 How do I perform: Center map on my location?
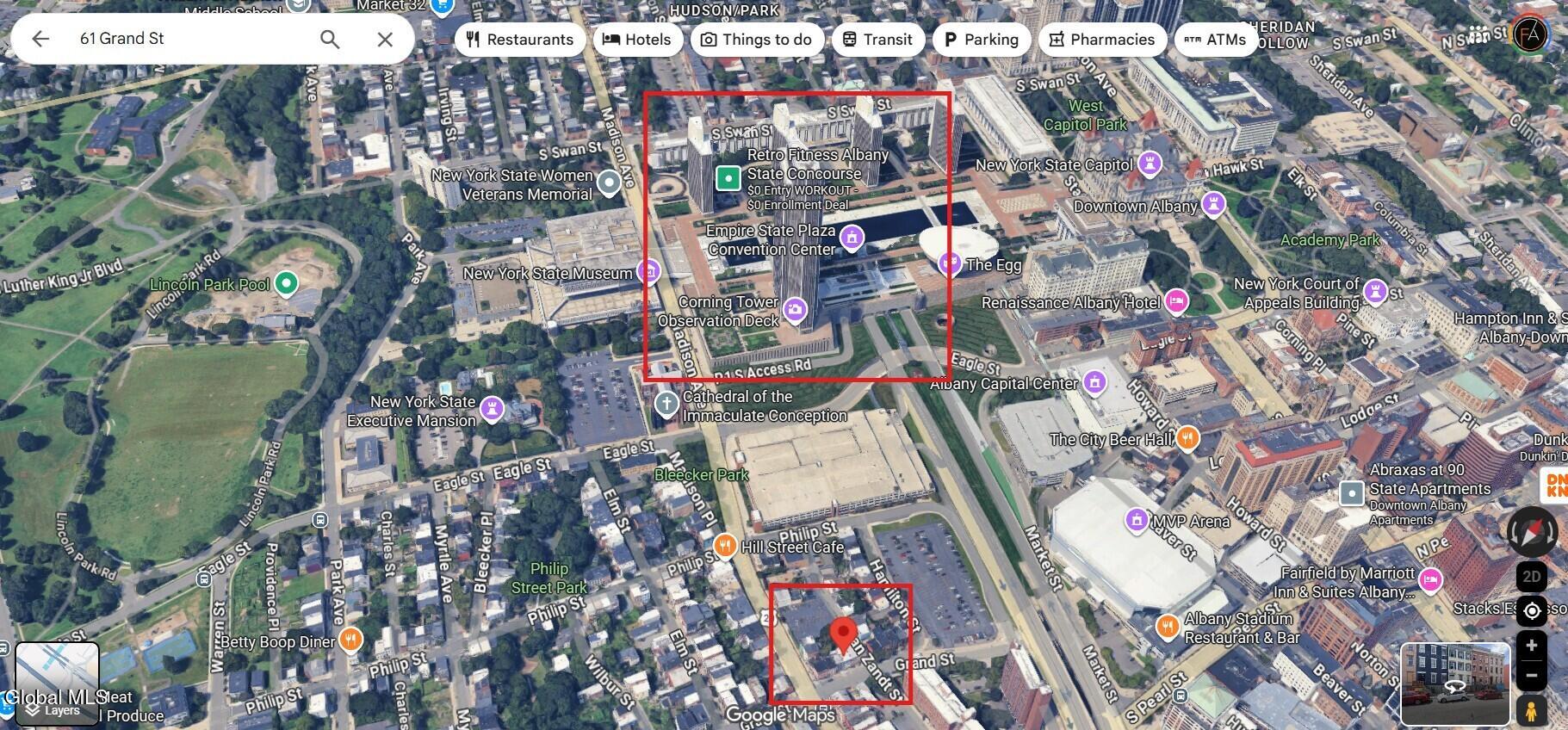[x=1531, y=611]
